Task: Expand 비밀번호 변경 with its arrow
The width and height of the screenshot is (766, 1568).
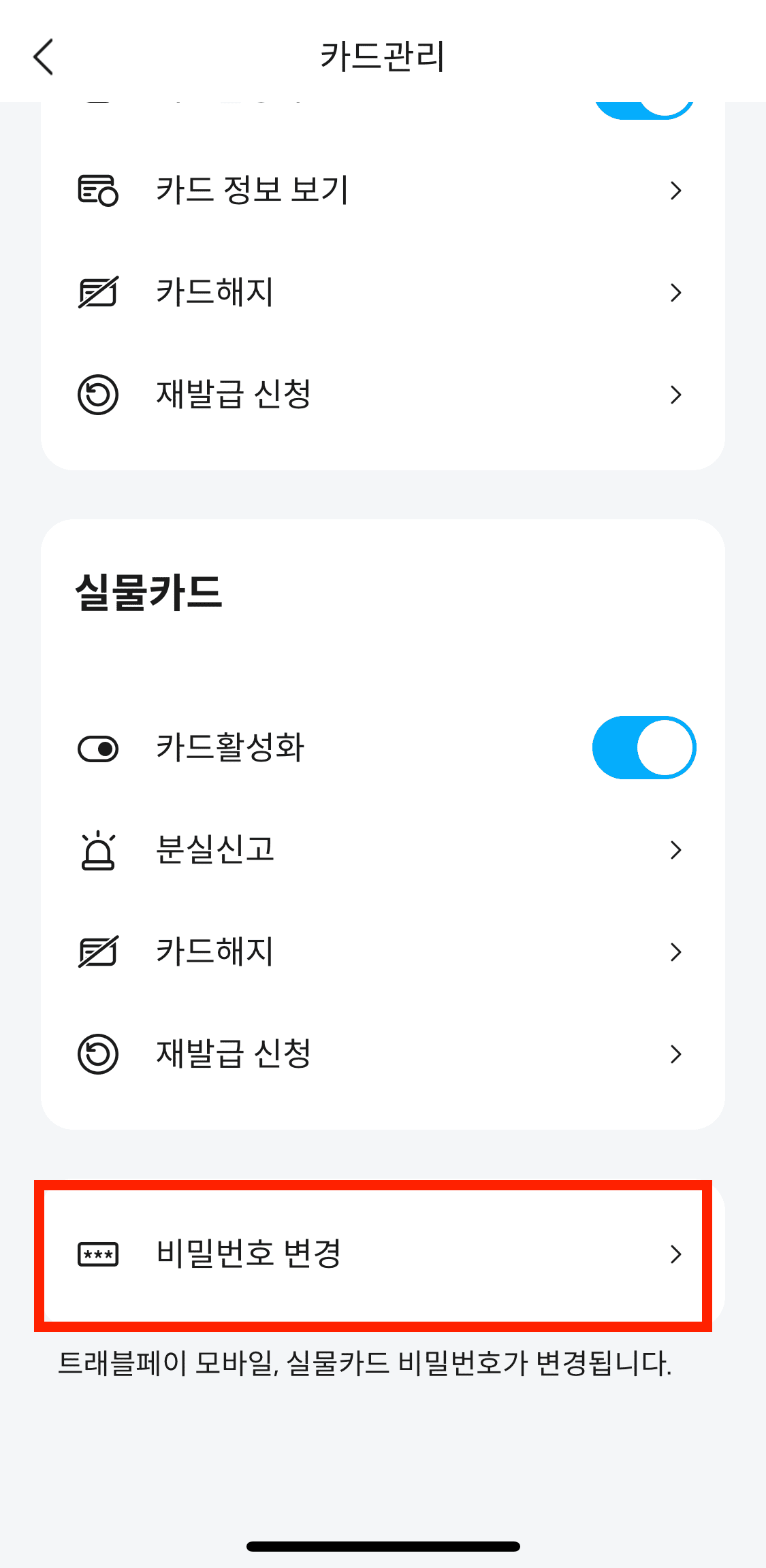Action: [675, 1254]
